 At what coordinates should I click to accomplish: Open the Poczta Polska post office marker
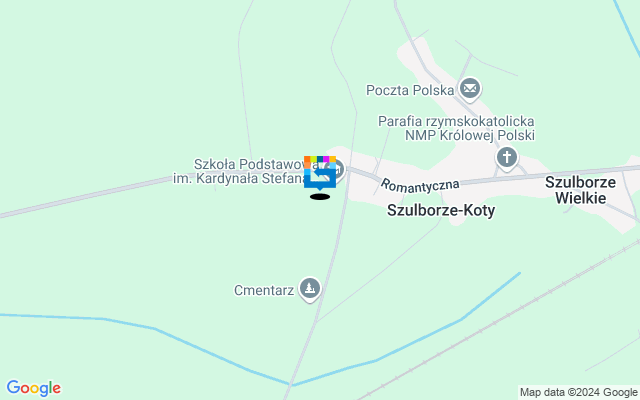[470, 90]
